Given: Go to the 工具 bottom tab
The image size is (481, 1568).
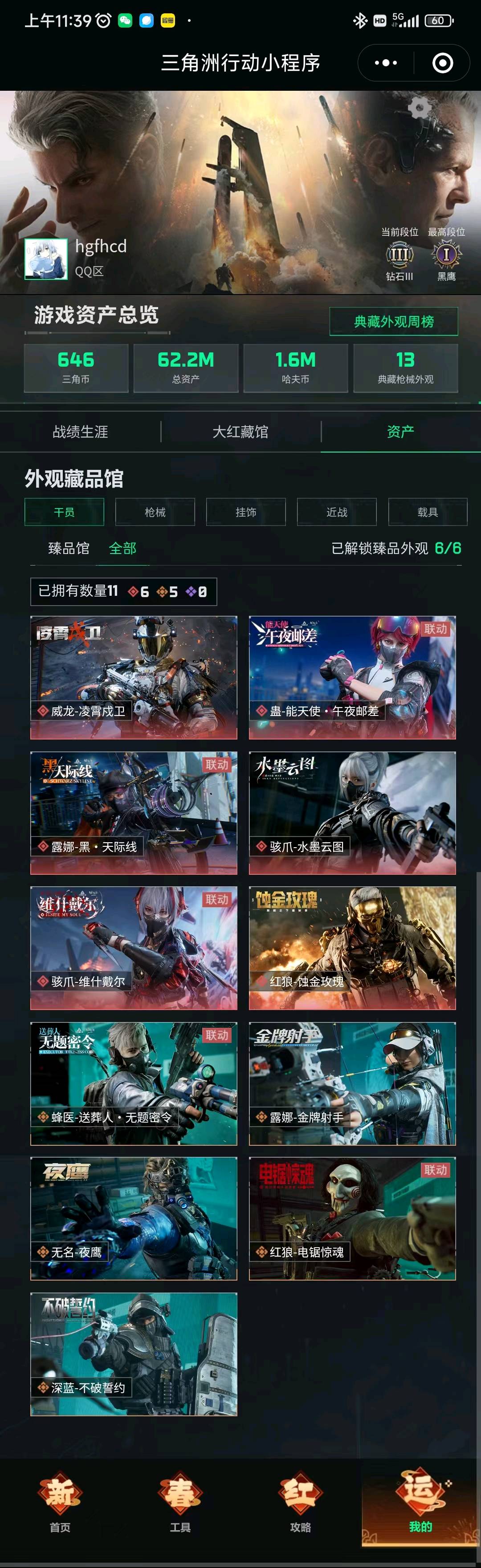Looking at the screenshot, I should click(180, 1502).
